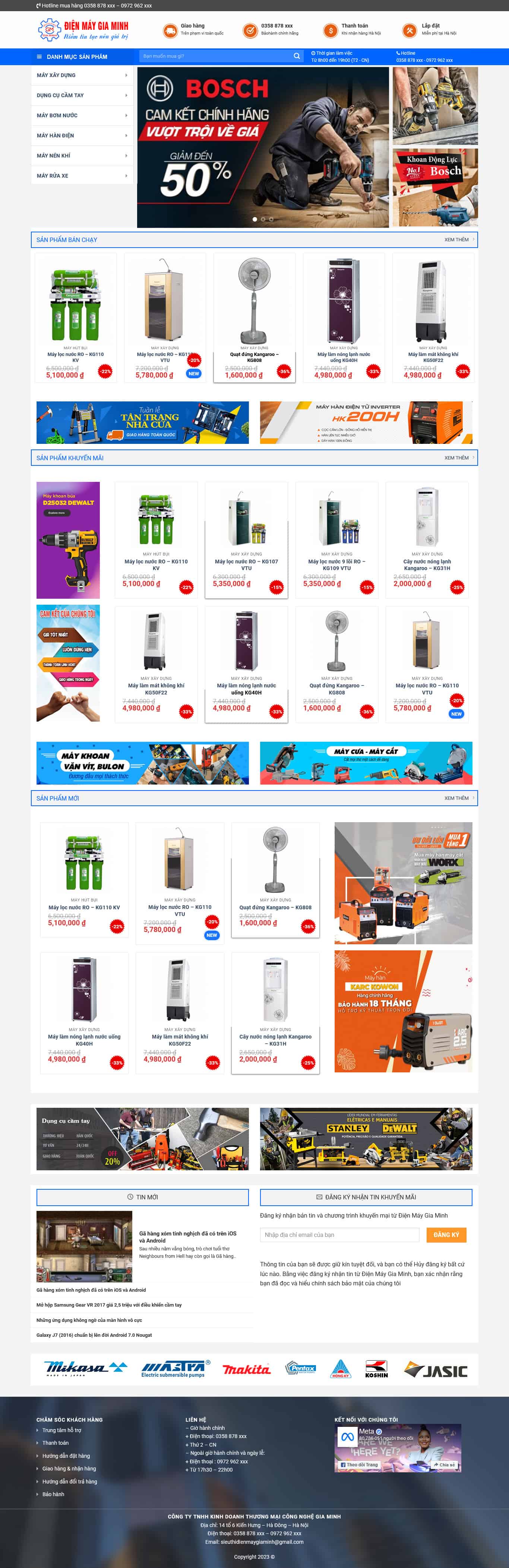
Task: Open the Máy hàn điện tử Inverter banner
Action: [365, 422]
